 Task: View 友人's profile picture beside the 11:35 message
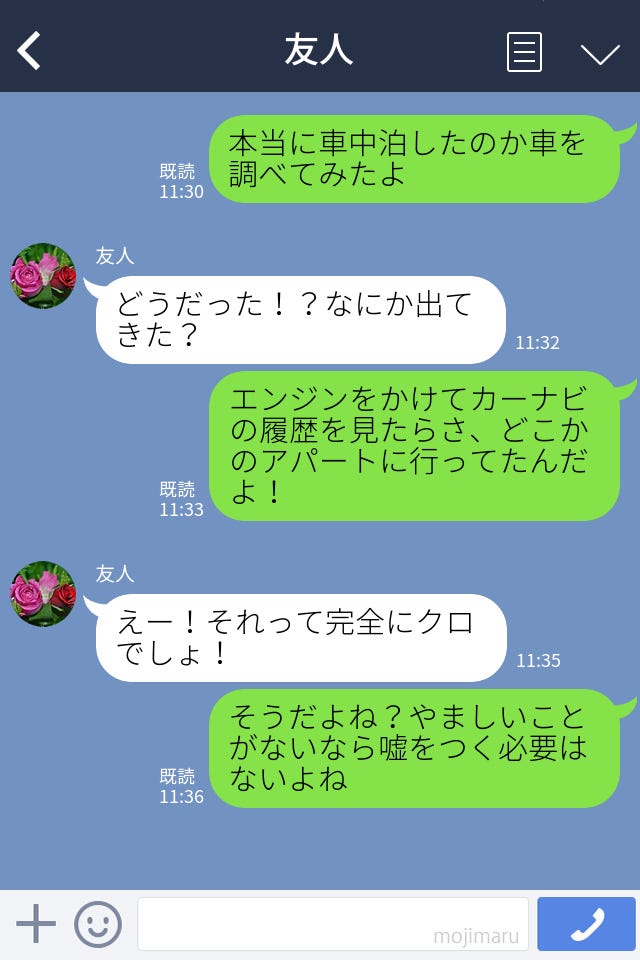point(43,594)
